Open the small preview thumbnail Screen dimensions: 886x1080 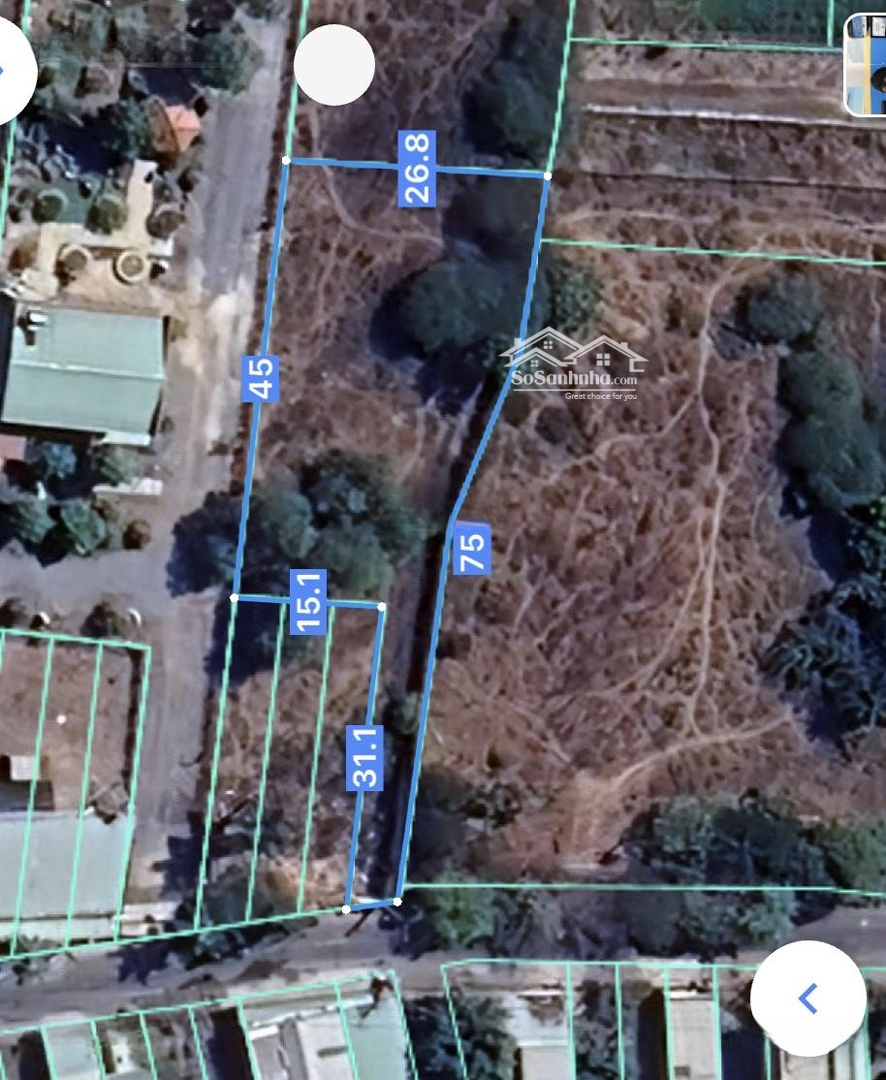tap(866, 65)
